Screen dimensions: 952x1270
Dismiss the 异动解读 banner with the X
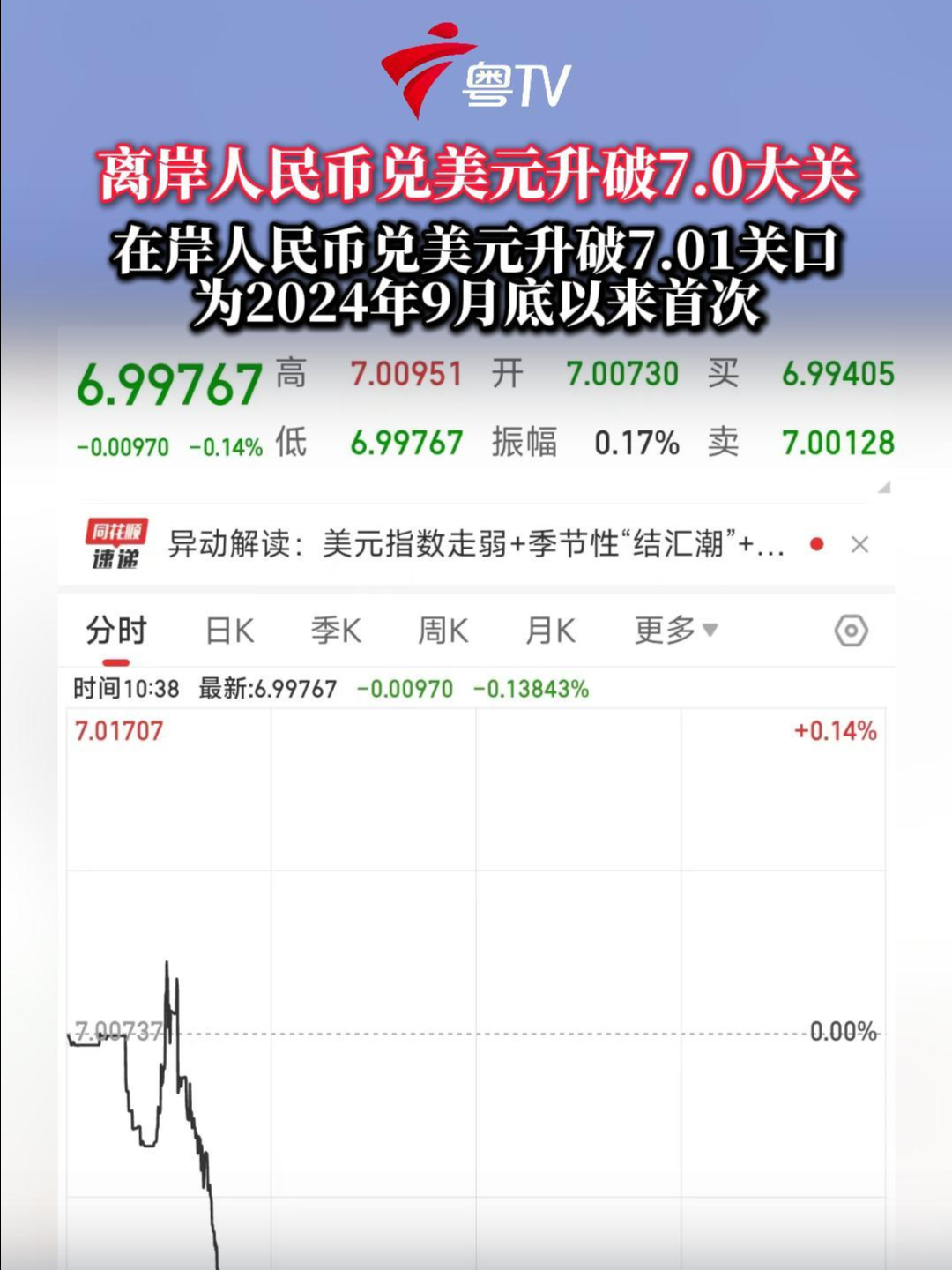860,544
